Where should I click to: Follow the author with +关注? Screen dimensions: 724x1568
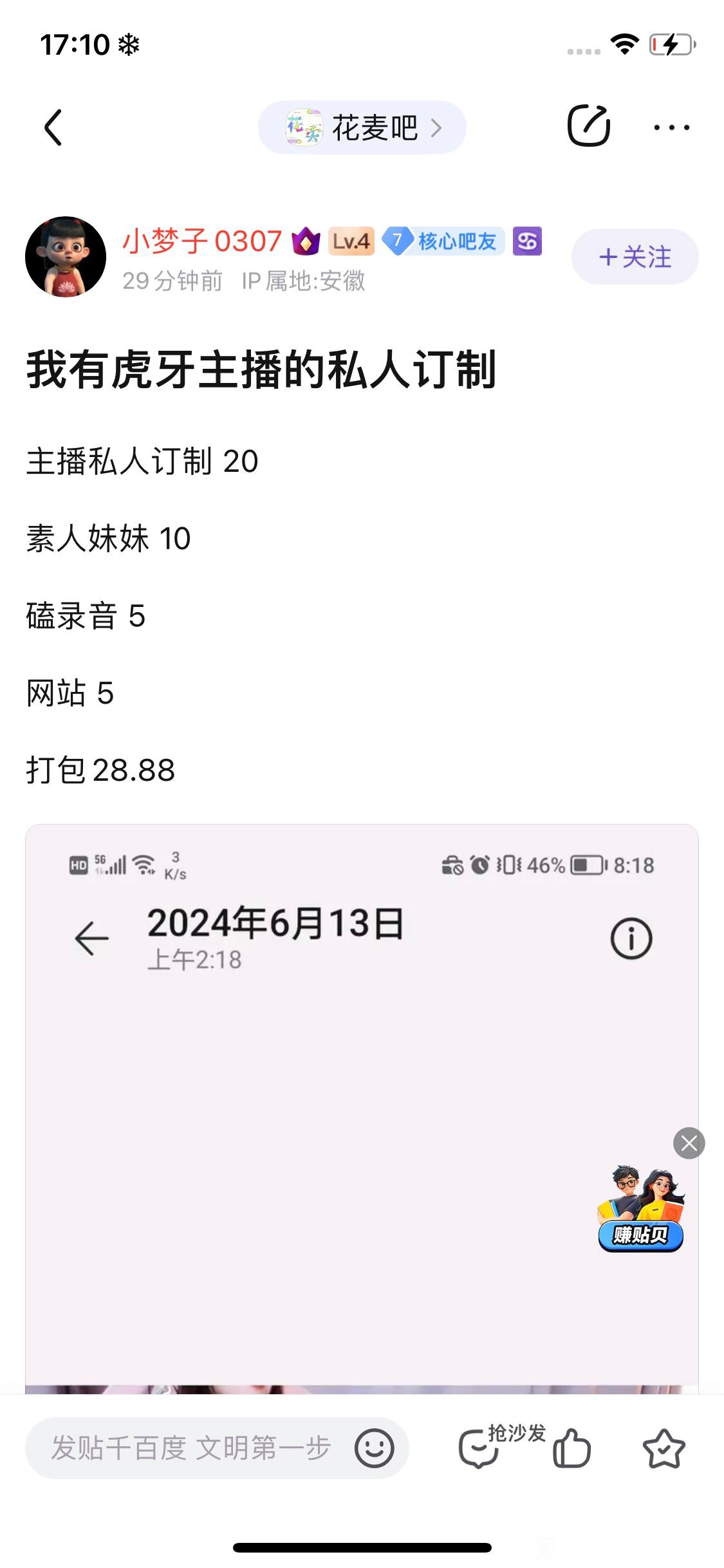point(635,257)
